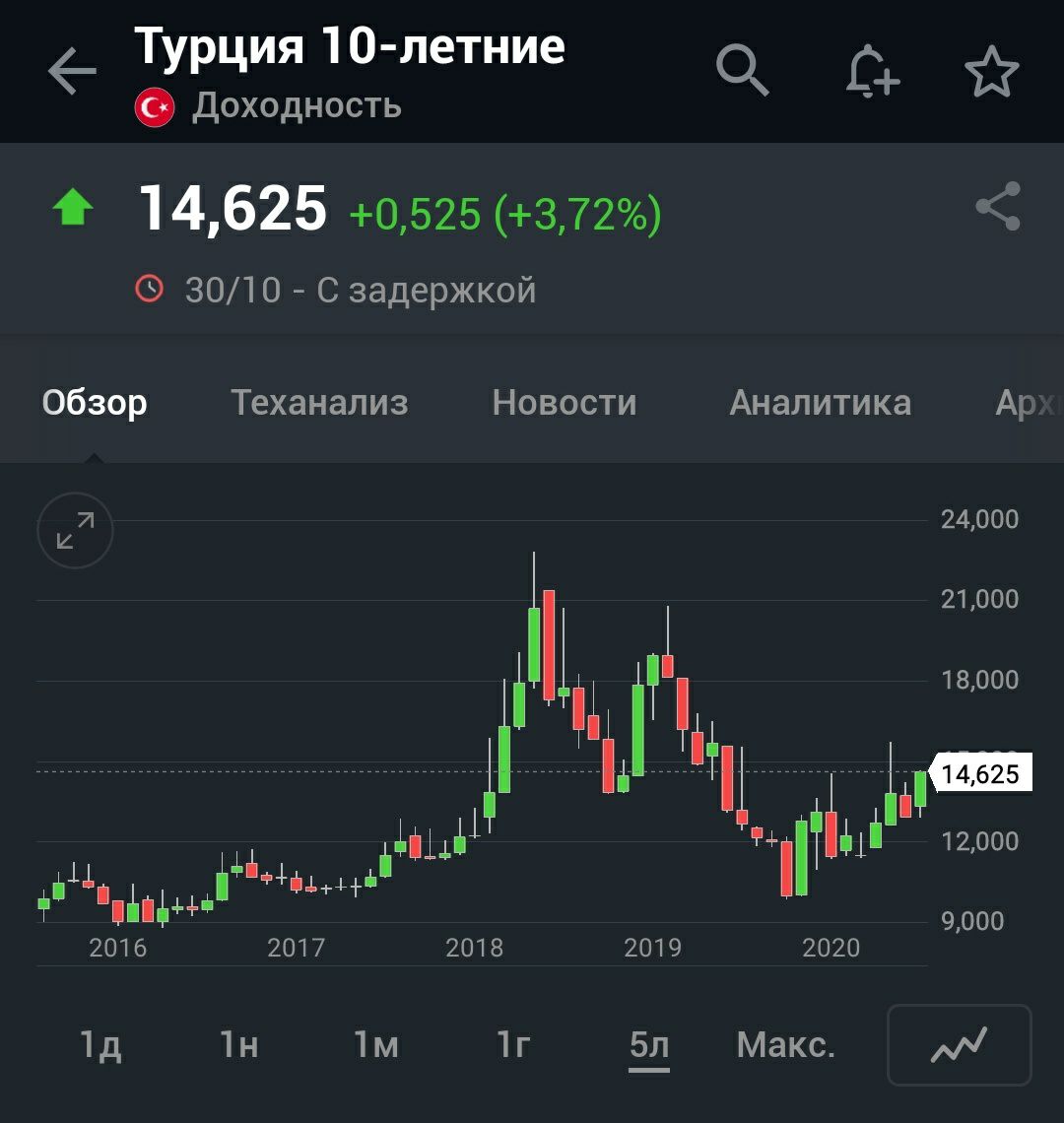Image resolution: width=1064 pixels, height=1123 pixels.
Task: Add Турция 10-летние to favorites with the star
Action: click(991, 72)
